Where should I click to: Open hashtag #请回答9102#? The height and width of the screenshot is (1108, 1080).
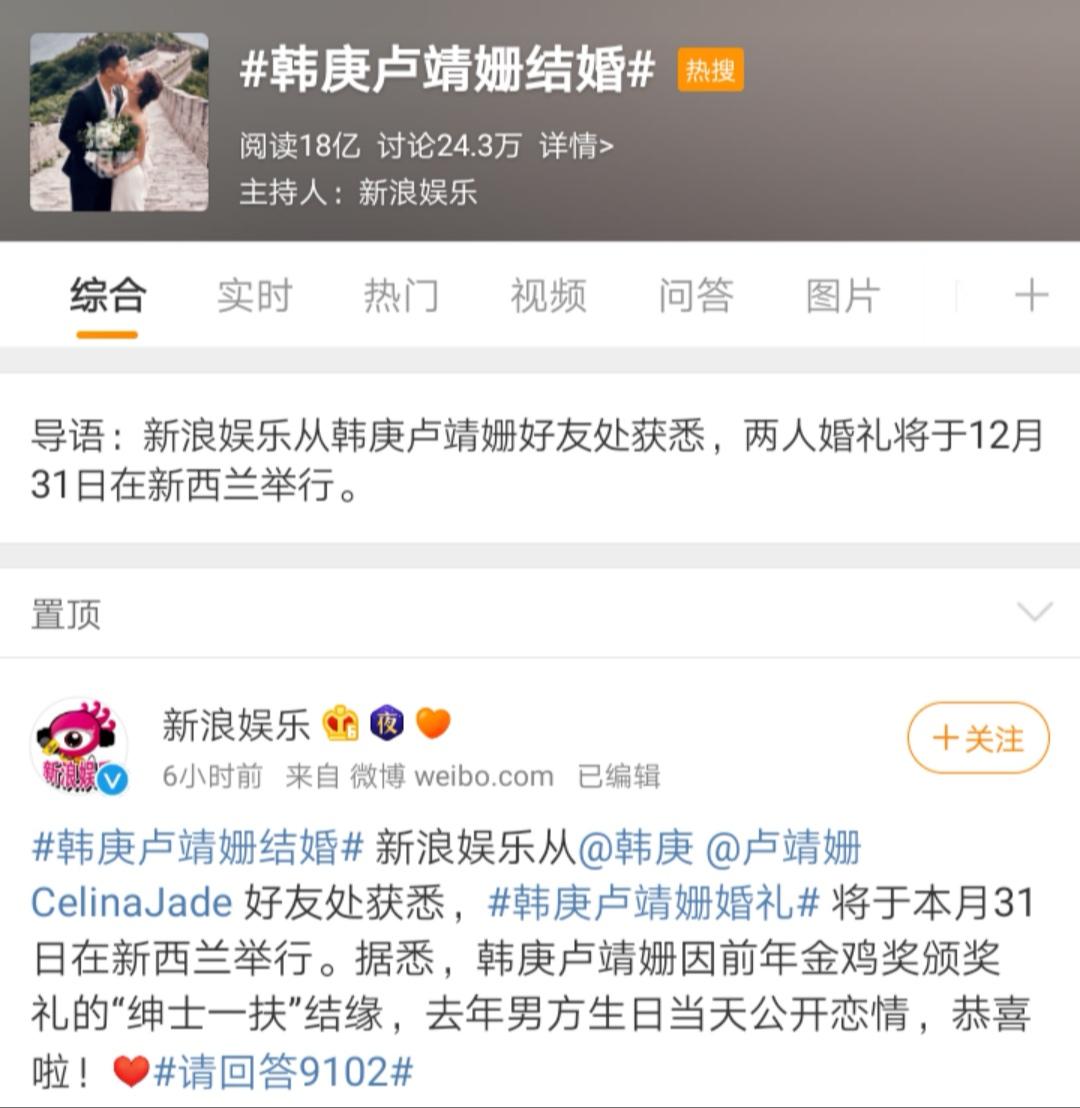(x=282, y=1072)
